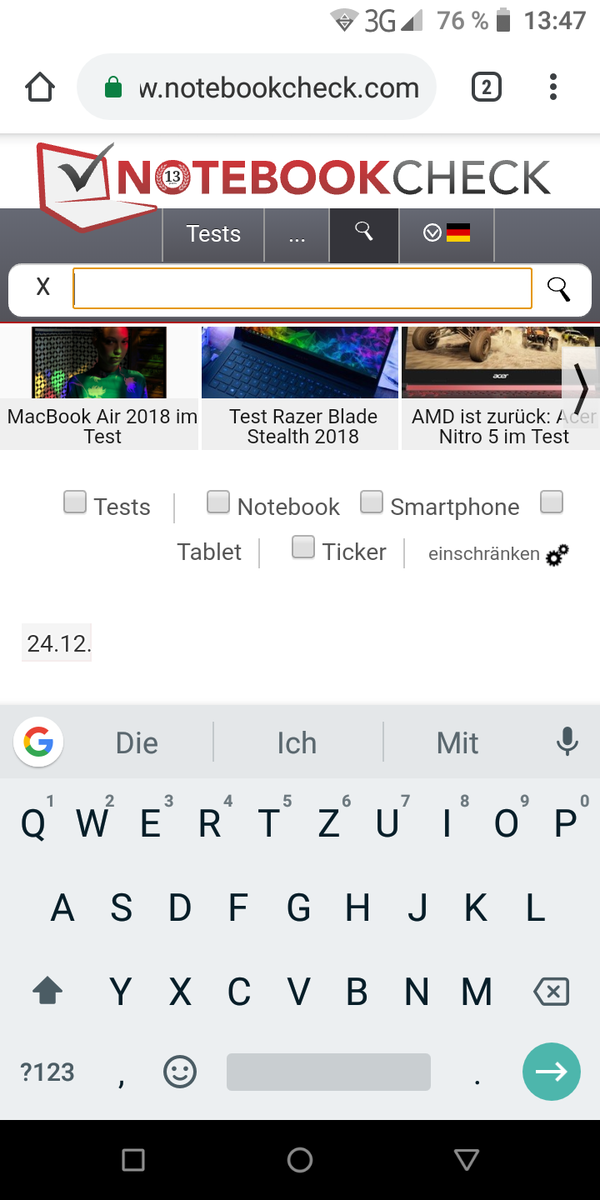Check the Notebook filter checkbox
The image size is (600, 1200).
tap(218, 502)
